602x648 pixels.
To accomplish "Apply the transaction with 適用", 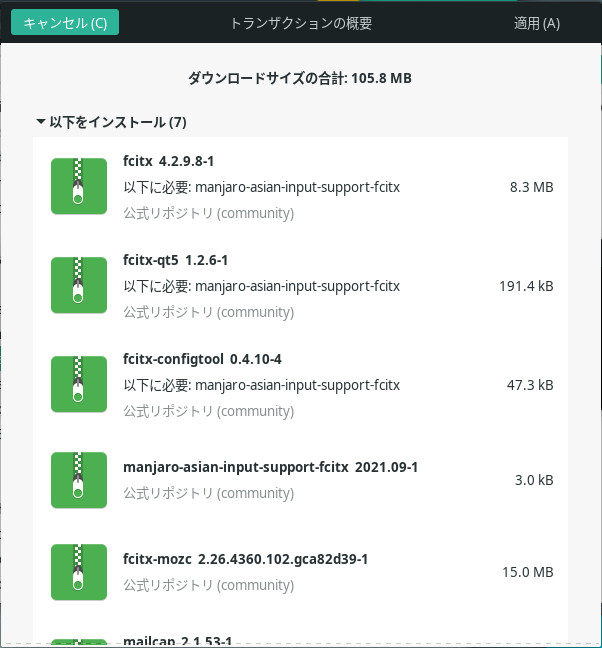I will click(537, 22).
